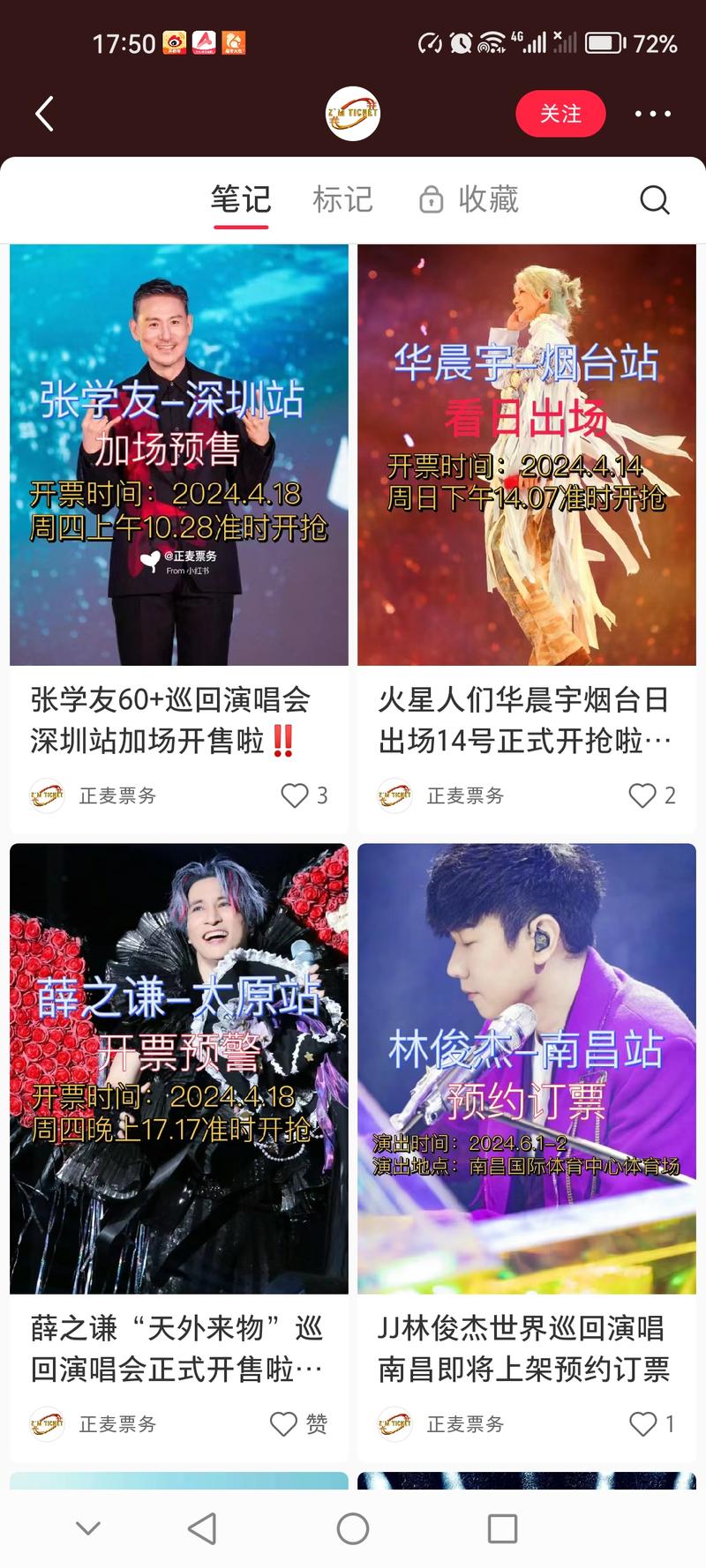Screen dimensions: 706x1568
Task: Tap the lock icon next to 收藏
Action: (430, 200)
